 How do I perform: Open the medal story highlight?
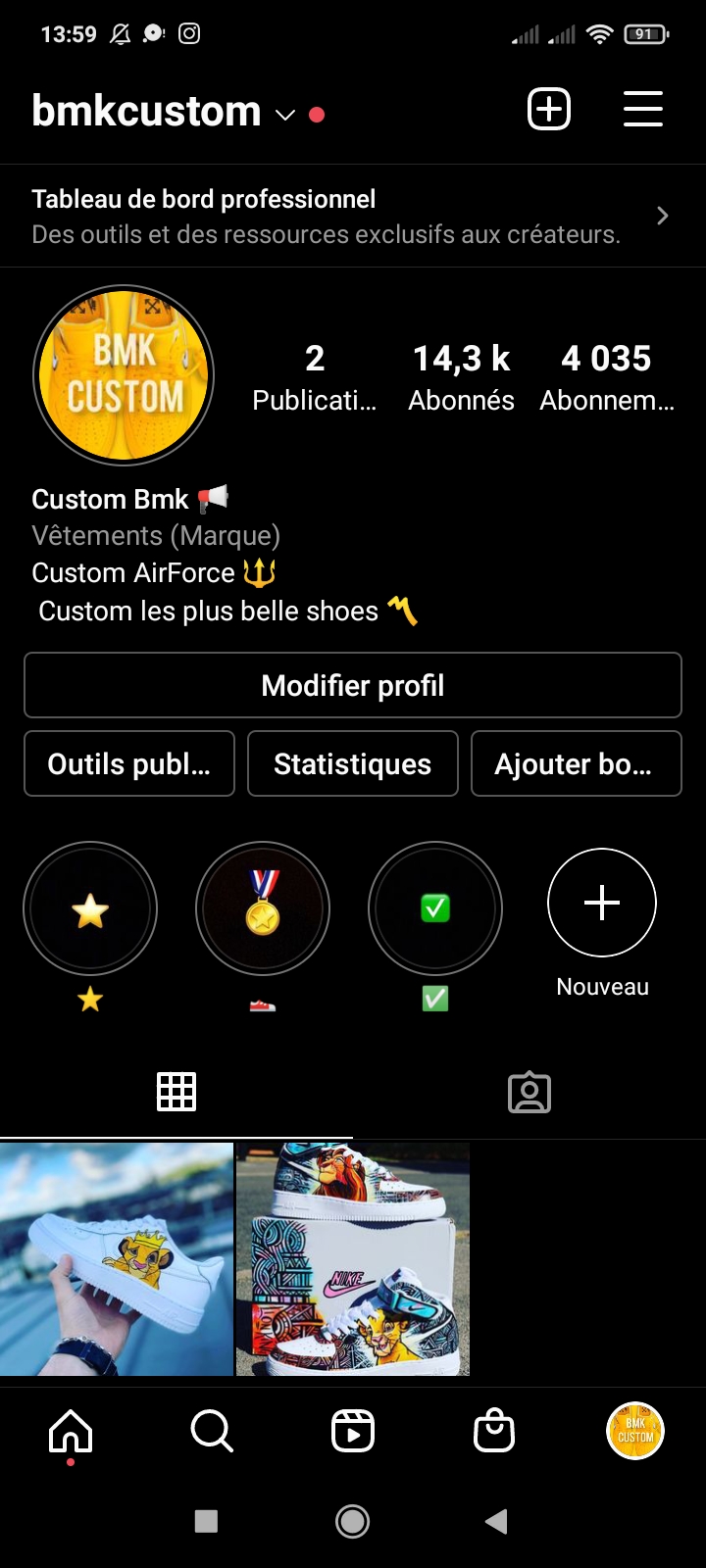click(263, 909)
